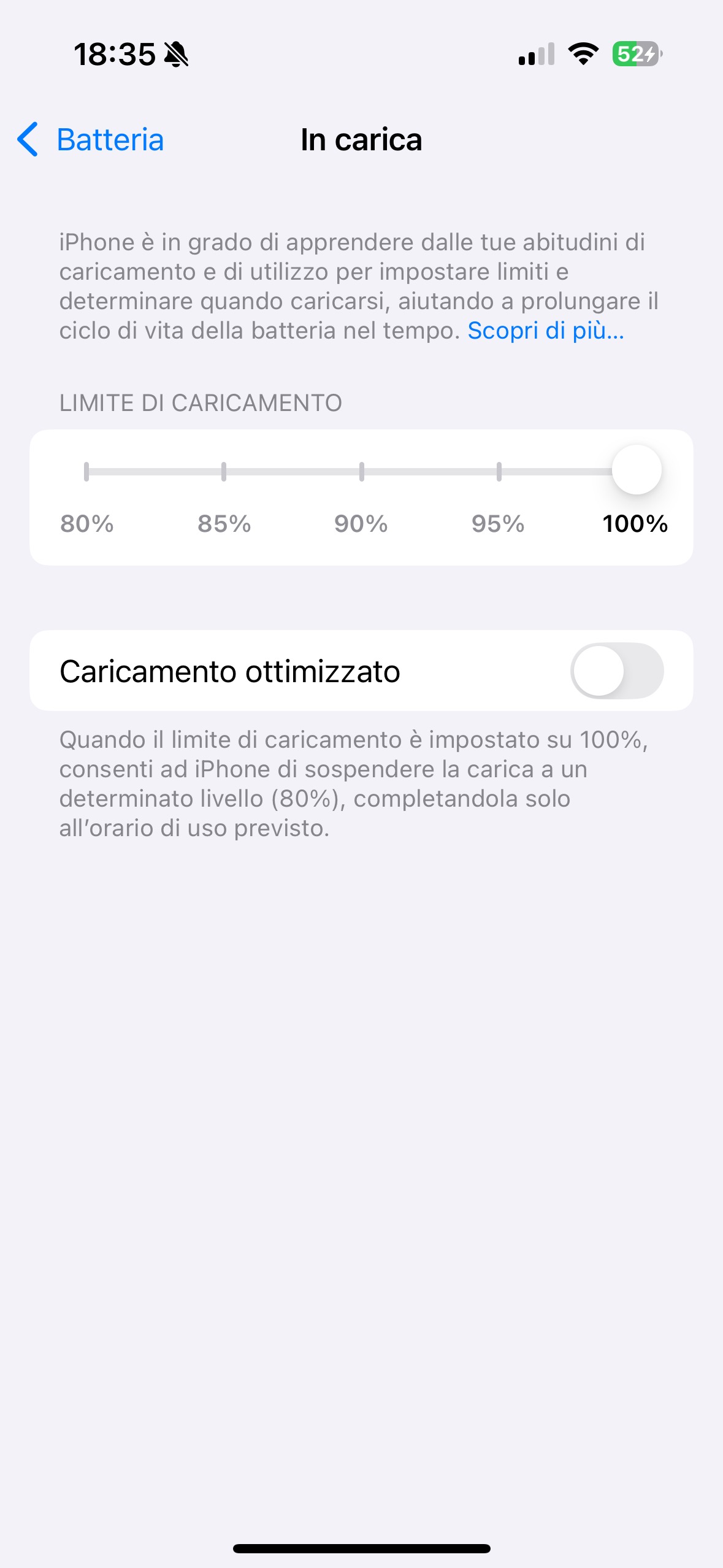
Task: Set charge limit to 95%
Action: tap(499, 472)
